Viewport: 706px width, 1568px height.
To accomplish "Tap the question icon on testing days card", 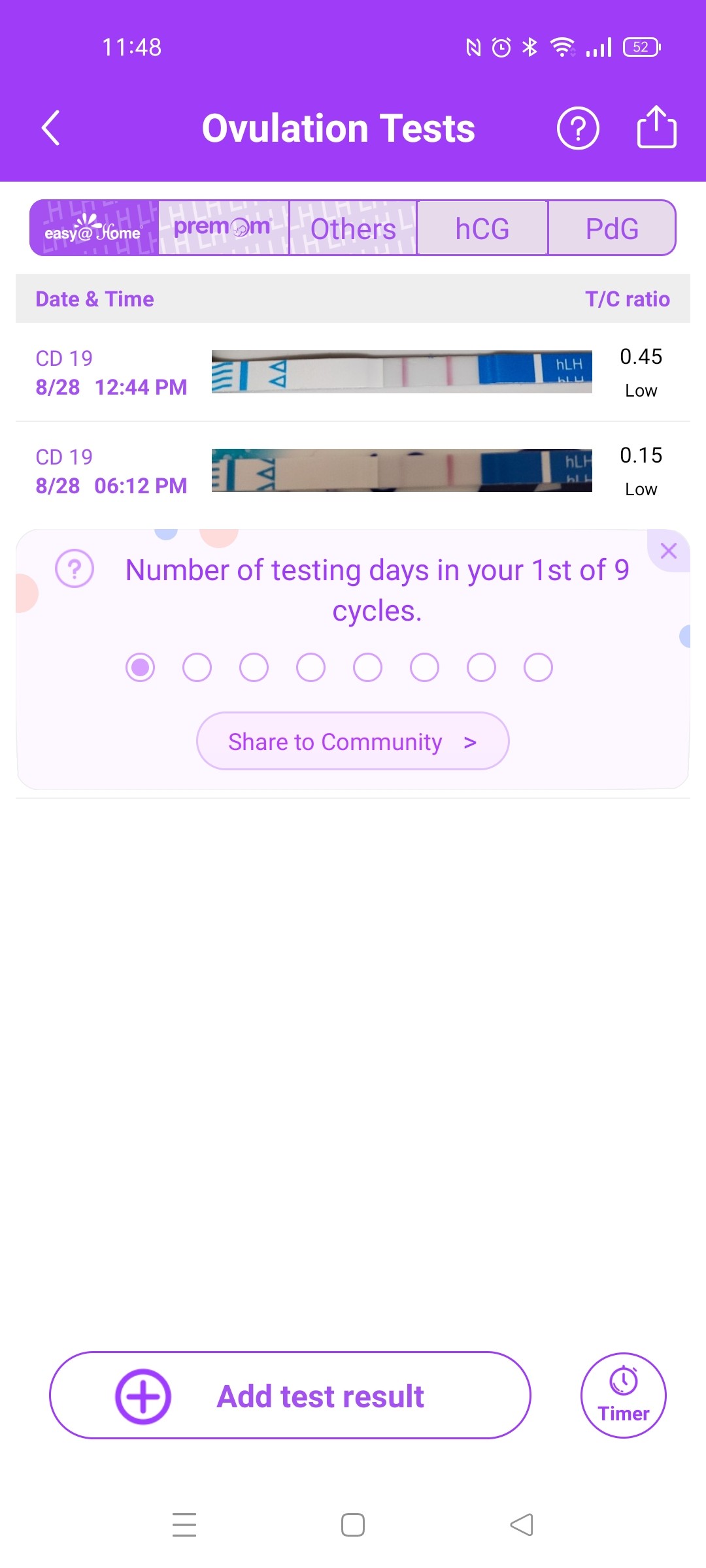I will pyautogui.click(x=75, y=569).
